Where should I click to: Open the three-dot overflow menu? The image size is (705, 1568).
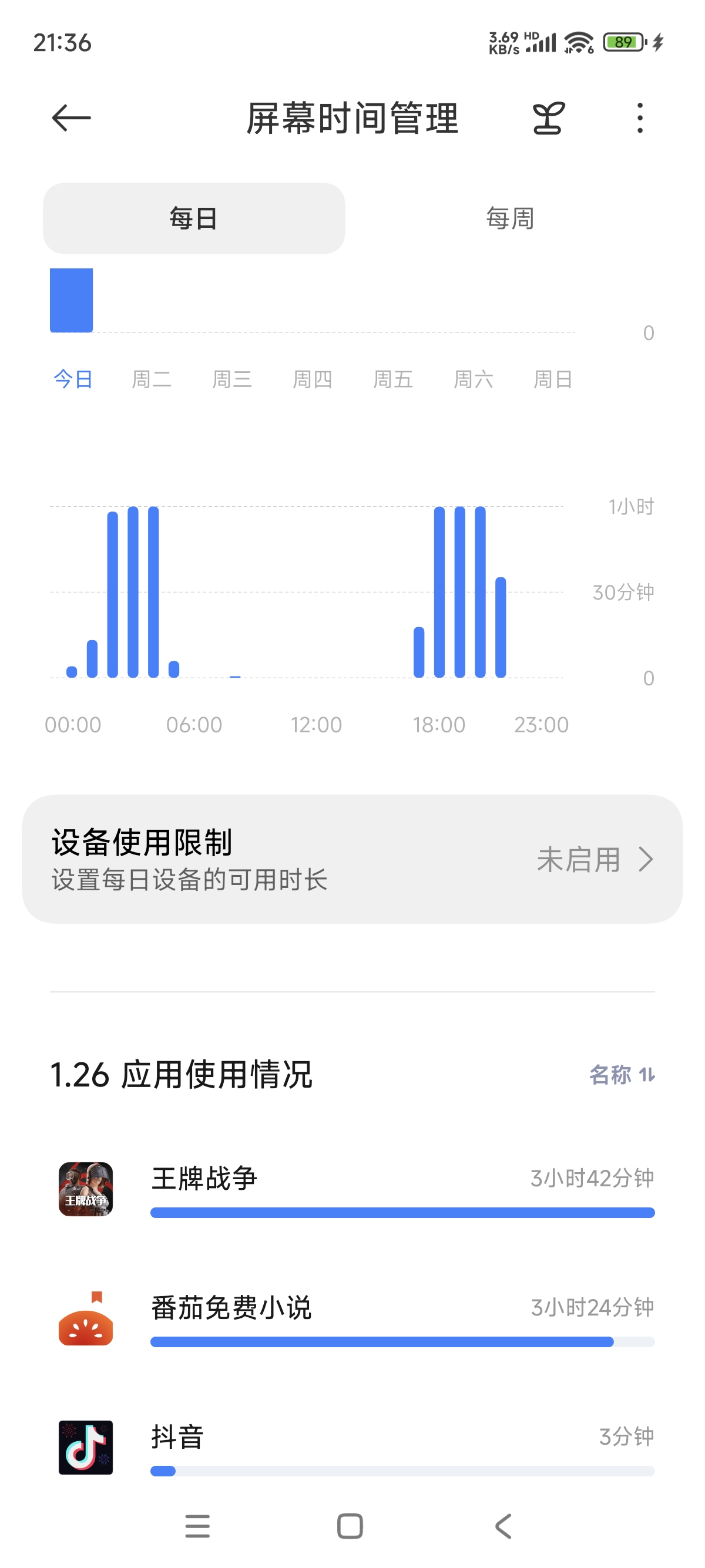639,118
